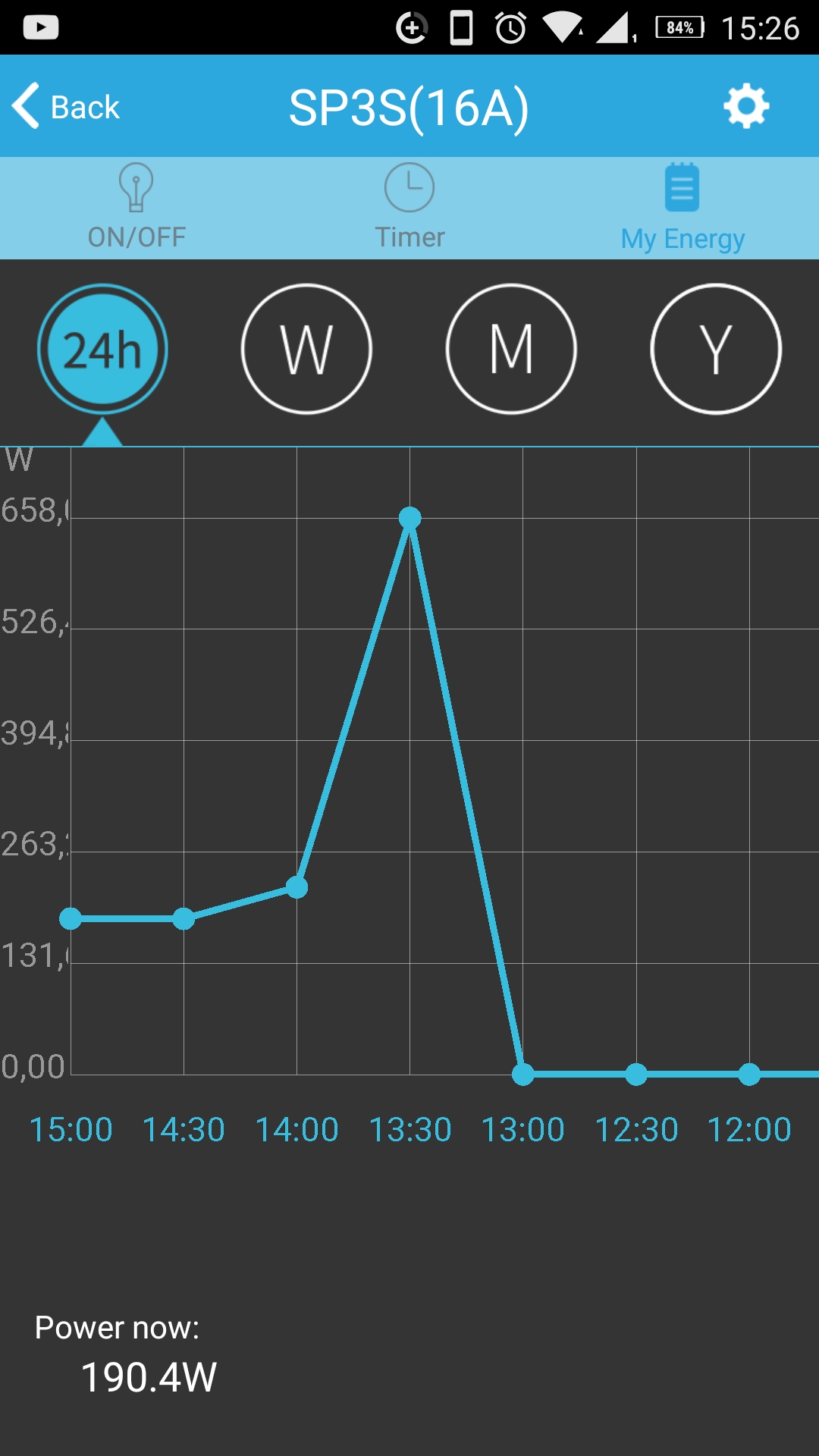Open the settings gear icon

(746, 106)
